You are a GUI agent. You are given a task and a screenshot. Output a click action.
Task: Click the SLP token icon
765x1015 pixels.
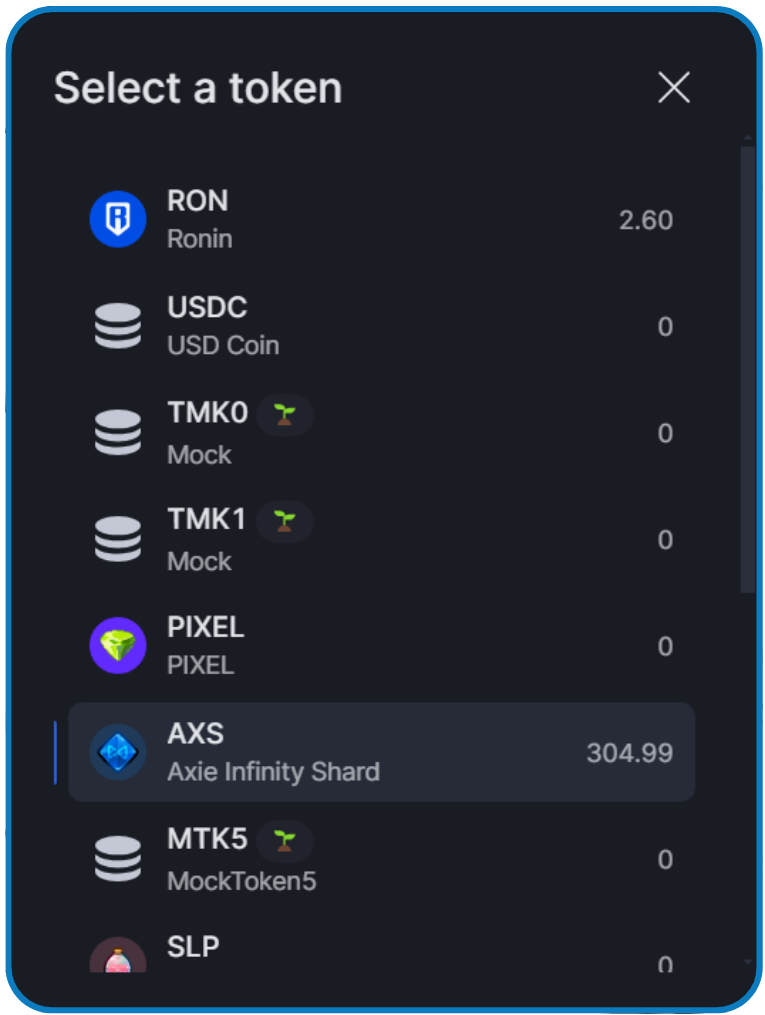pyautogui.click(x=118, y=958)
